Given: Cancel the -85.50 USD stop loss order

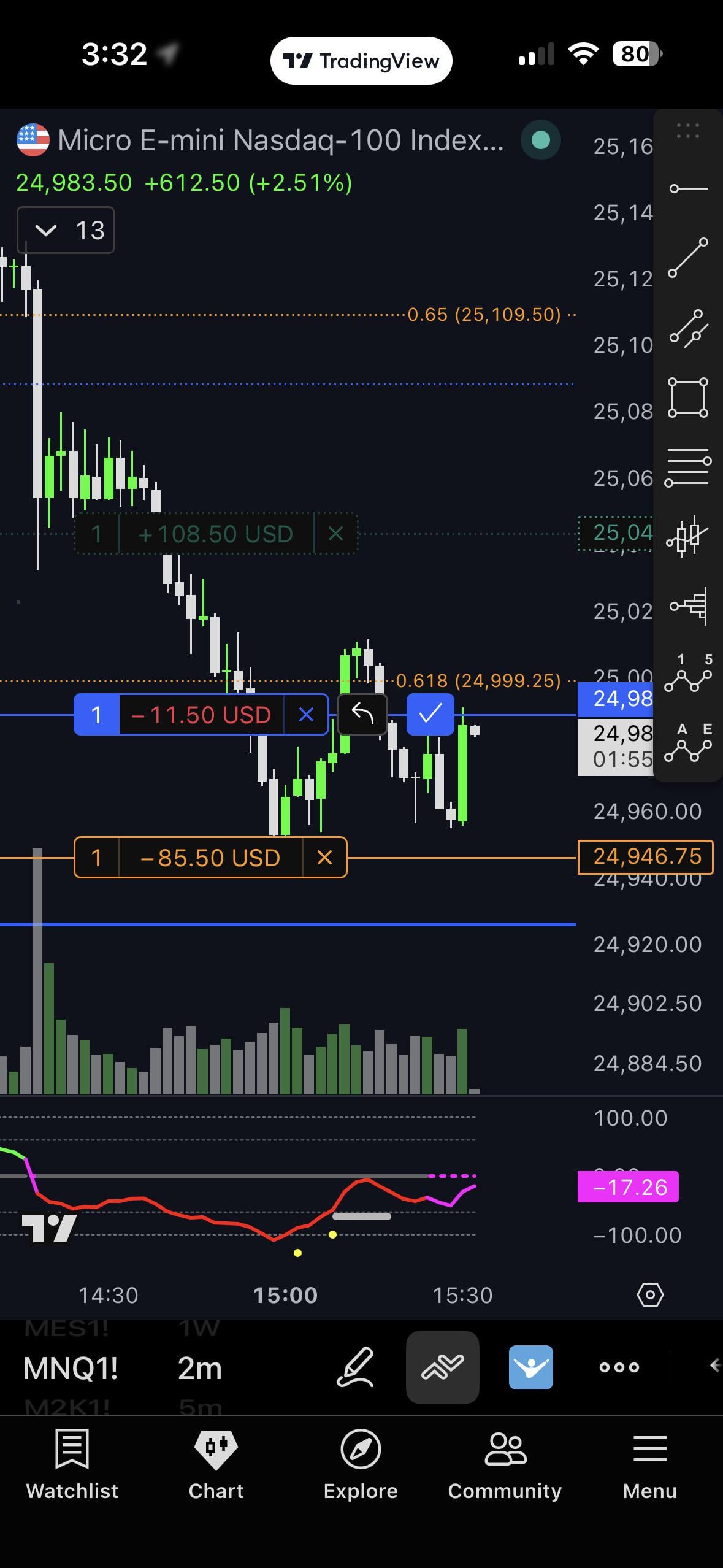Looking at the screenshot, I should tap(324, 857).
